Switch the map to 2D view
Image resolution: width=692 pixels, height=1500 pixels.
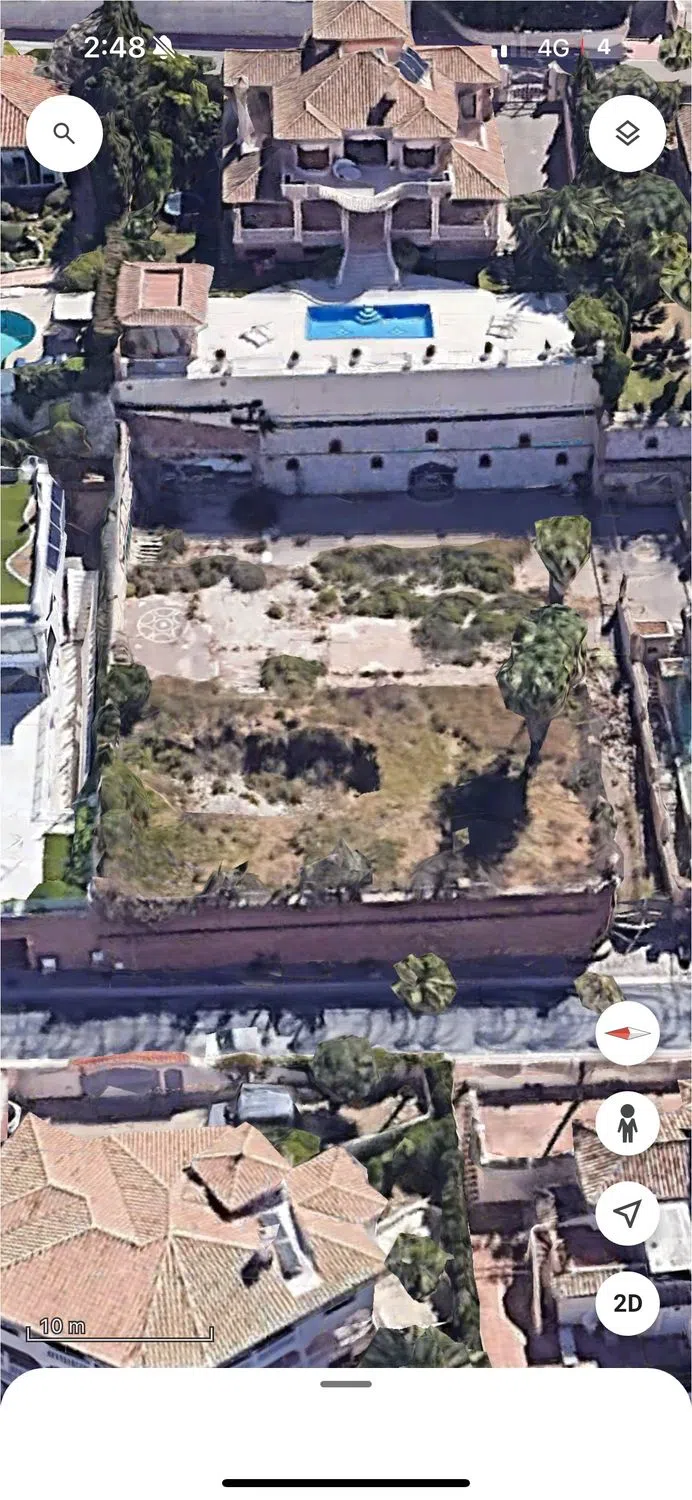point(627,1303)
